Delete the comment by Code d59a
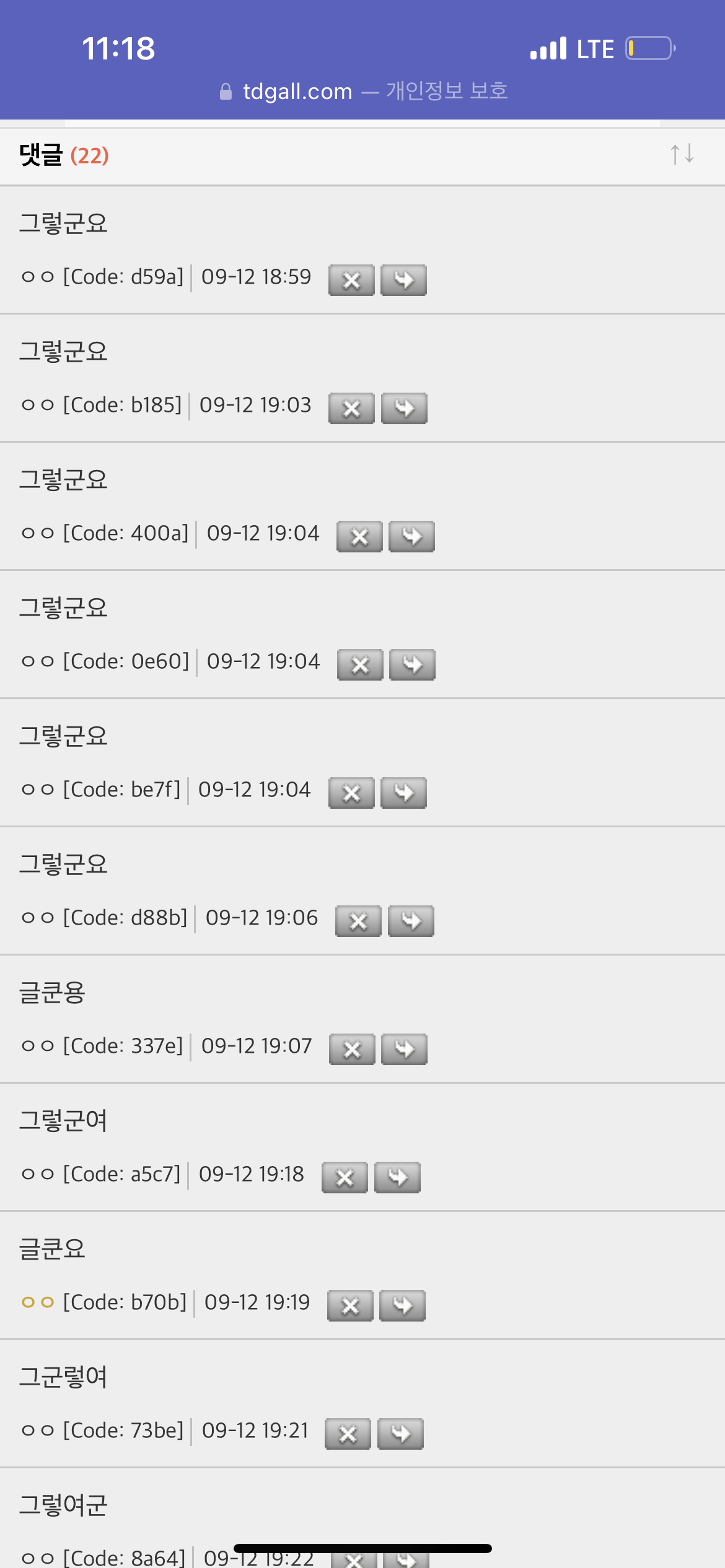The height and width of the screenshot is (1568, 725). (351, 281)
